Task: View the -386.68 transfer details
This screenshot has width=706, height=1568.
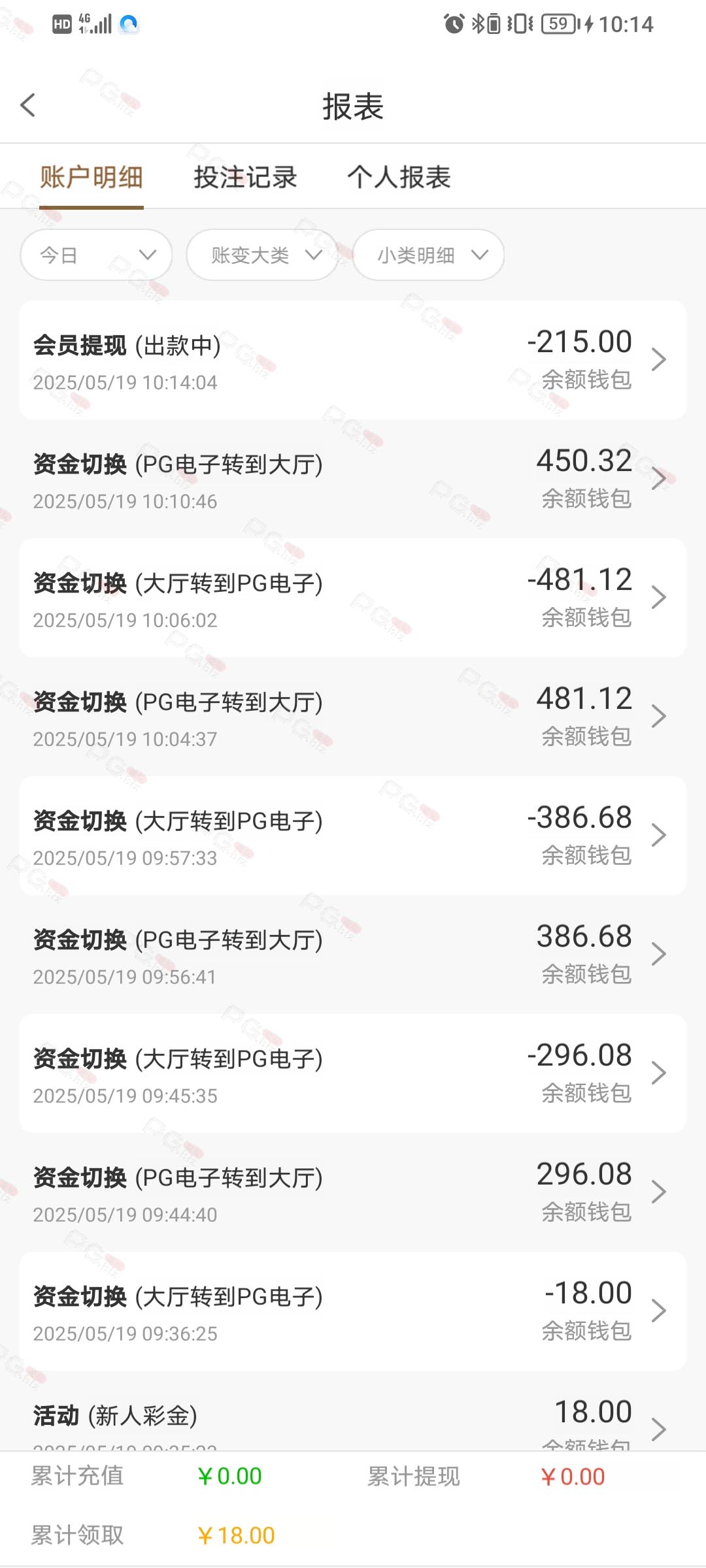Action: click(x=353, y=836)
